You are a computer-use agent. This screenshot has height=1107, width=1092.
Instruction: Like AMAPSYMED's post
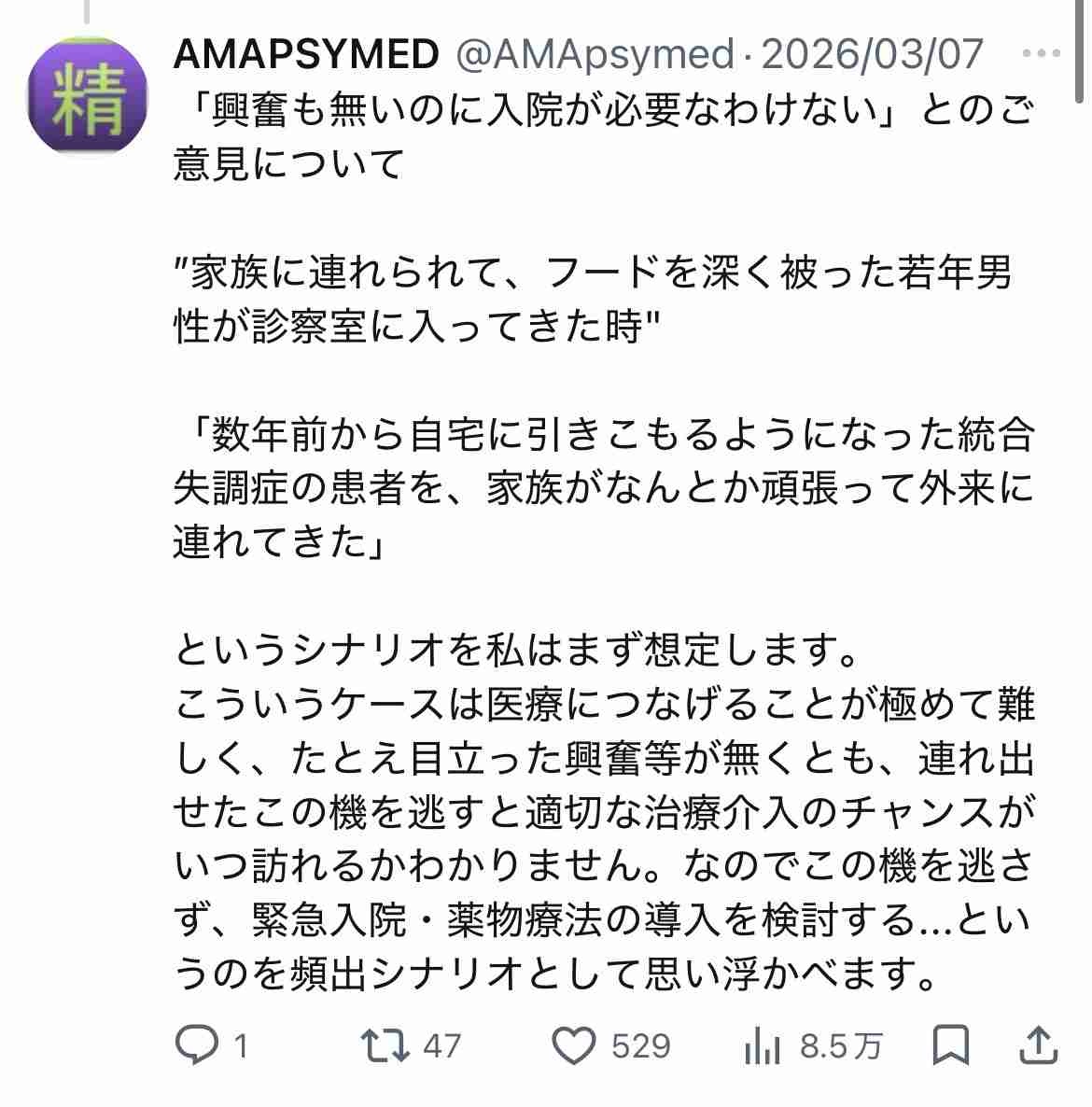point(574,1044)
